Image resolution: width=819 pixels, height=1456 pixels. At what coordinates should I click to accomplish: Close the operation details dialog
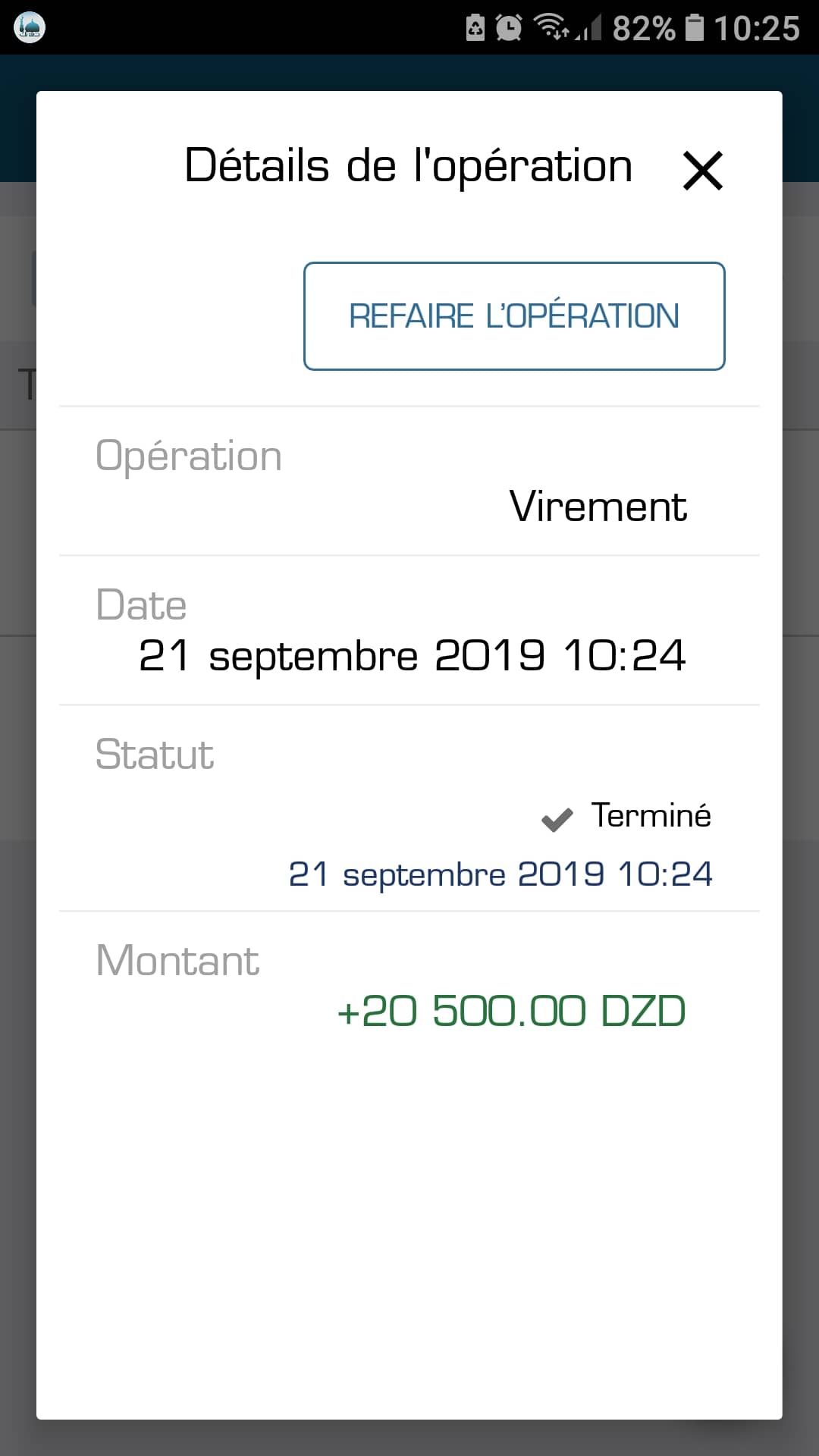(x=703, y=171)
